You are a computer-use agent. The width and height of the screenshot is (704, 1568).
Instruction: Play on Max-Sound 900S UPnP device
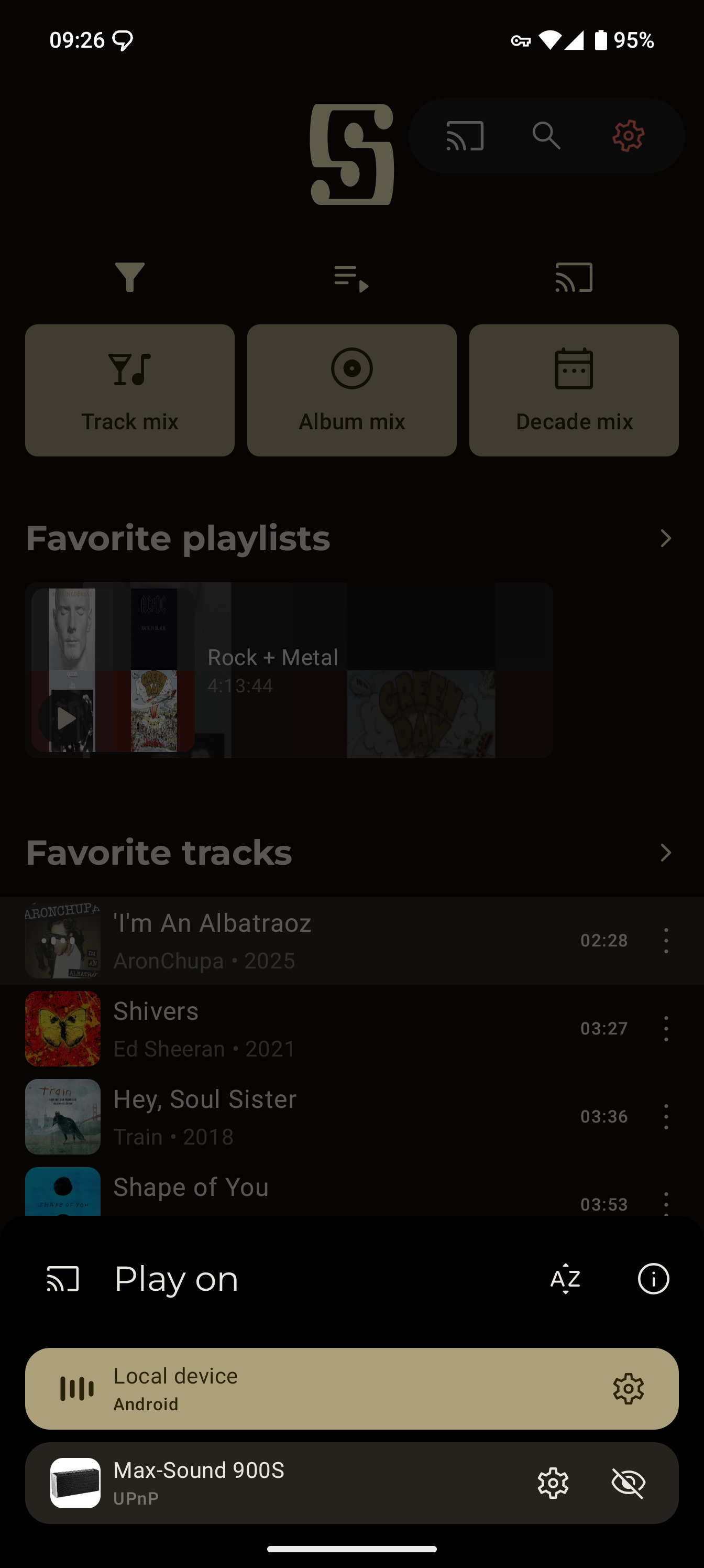coord(274,1483)
